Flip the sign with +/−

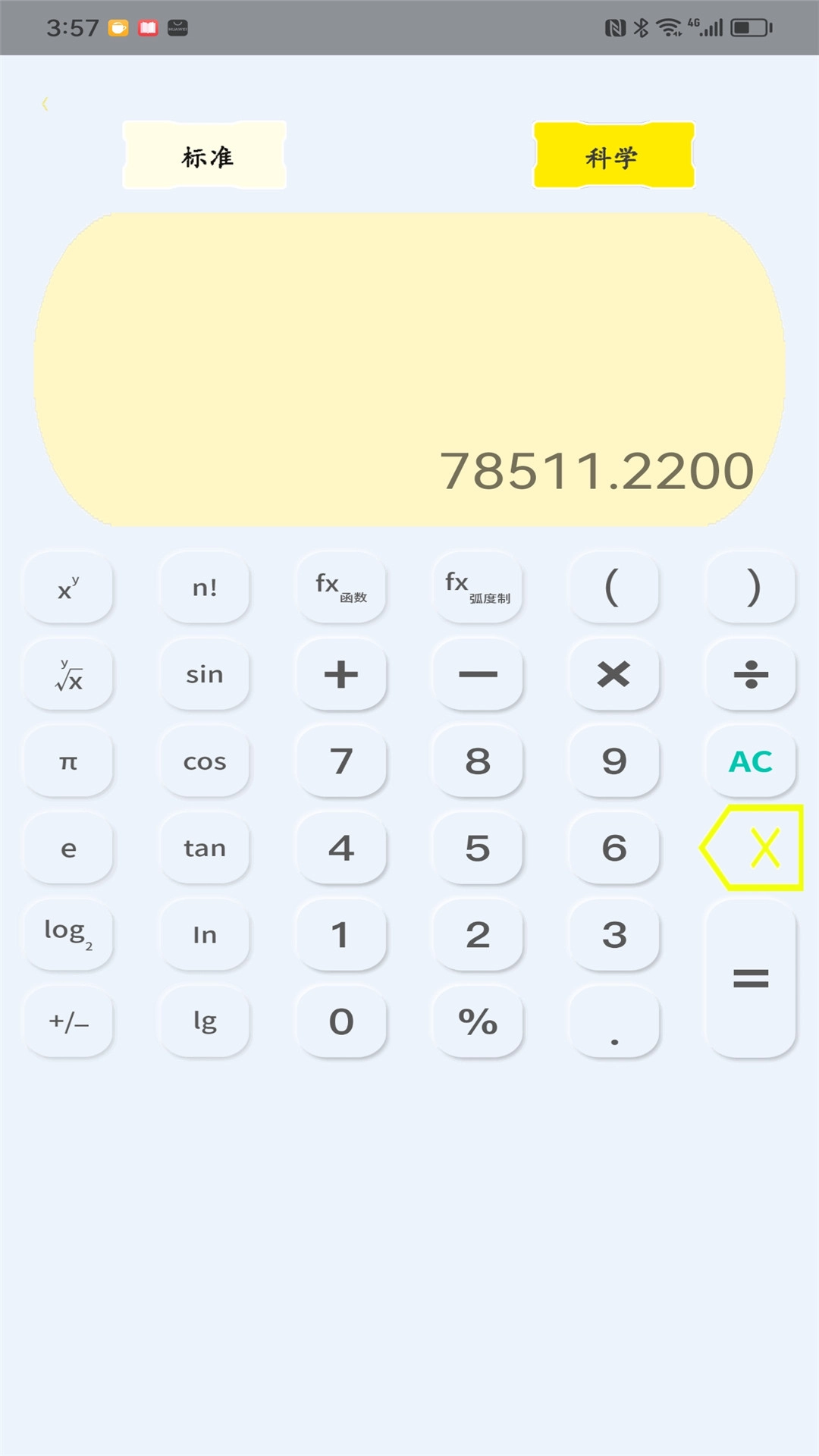pos(68,1021)
